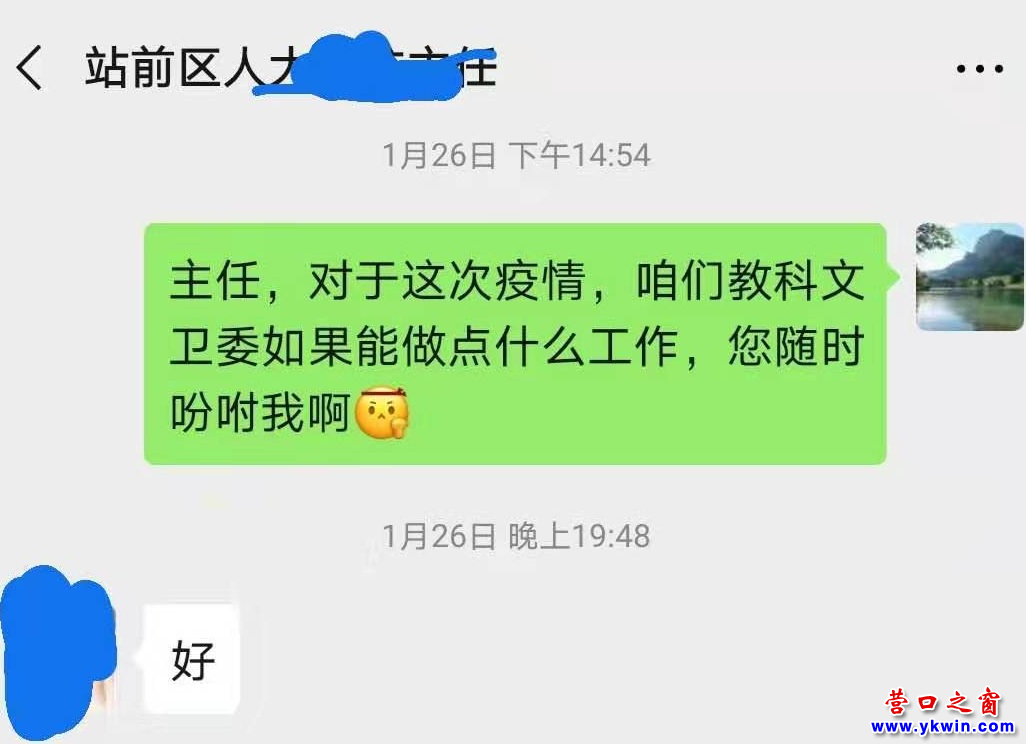Go back to the chat list
This screenshot has width=1026, height=744.
[30, 69]
